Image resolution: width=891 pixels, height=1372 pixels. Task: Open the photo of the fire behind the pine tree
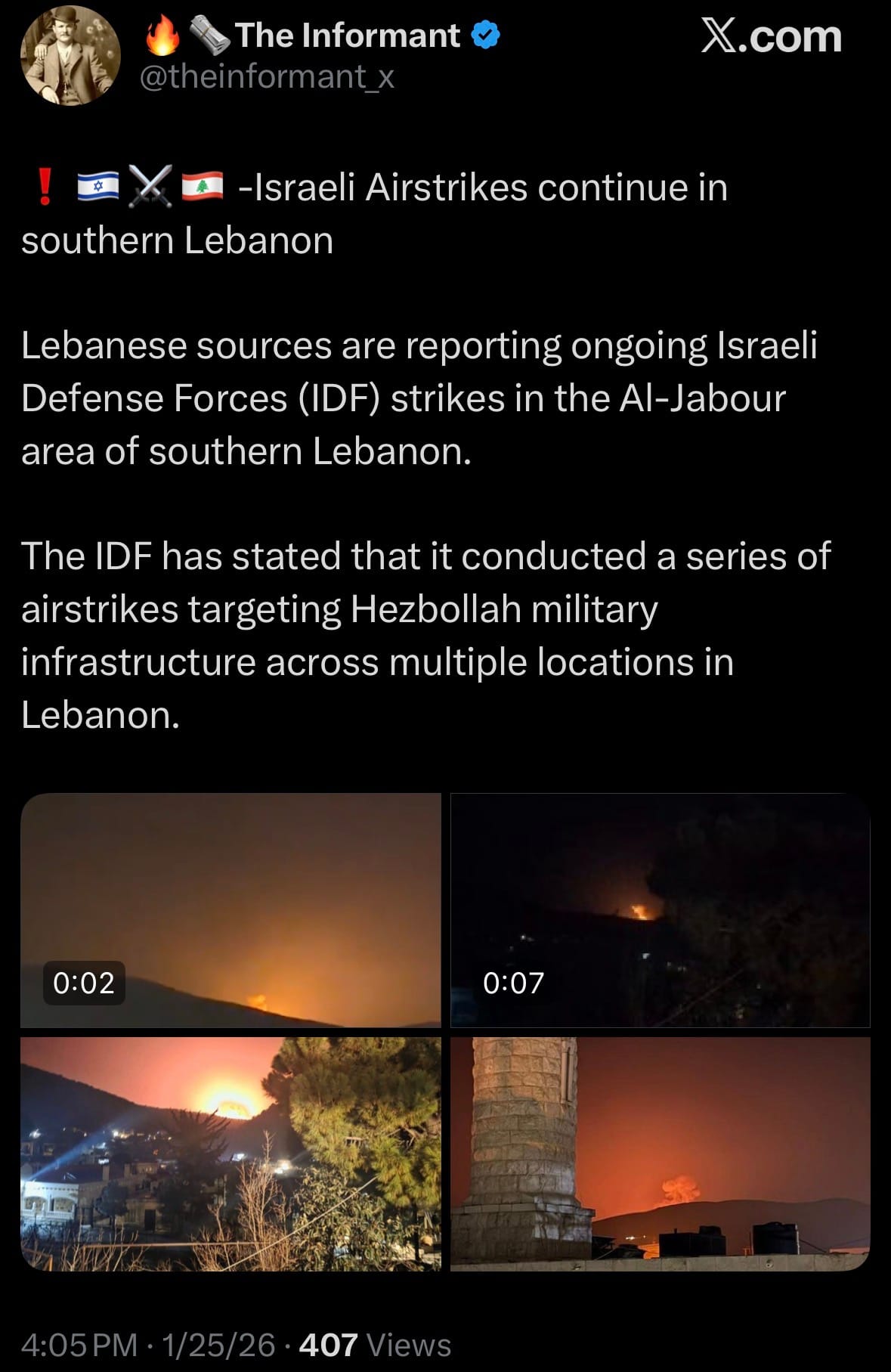[230, 1154]
